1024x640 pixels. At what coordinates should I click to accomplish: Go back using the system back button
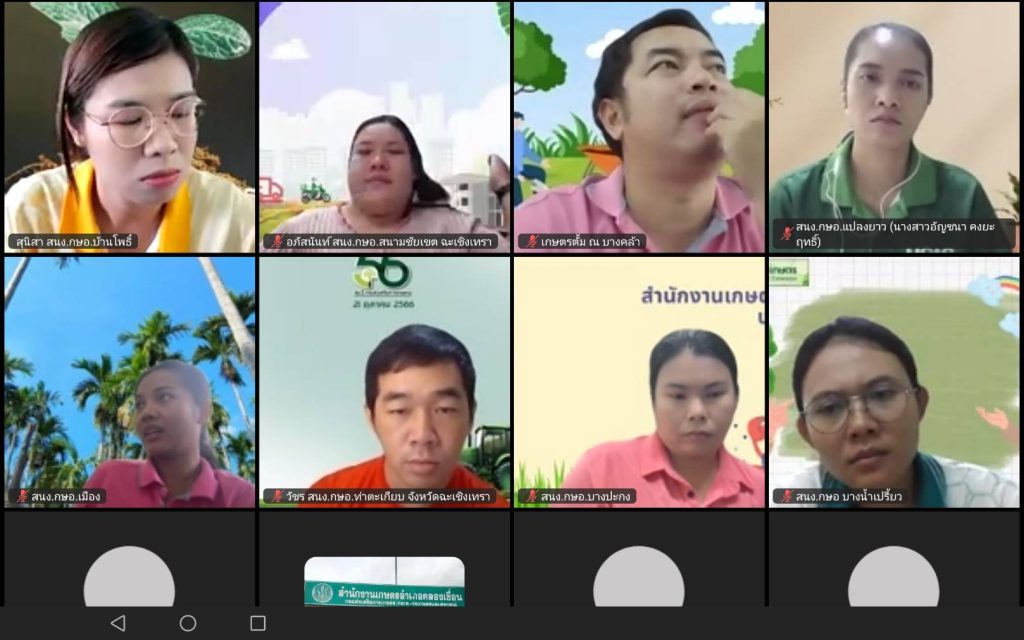(118, 623)
